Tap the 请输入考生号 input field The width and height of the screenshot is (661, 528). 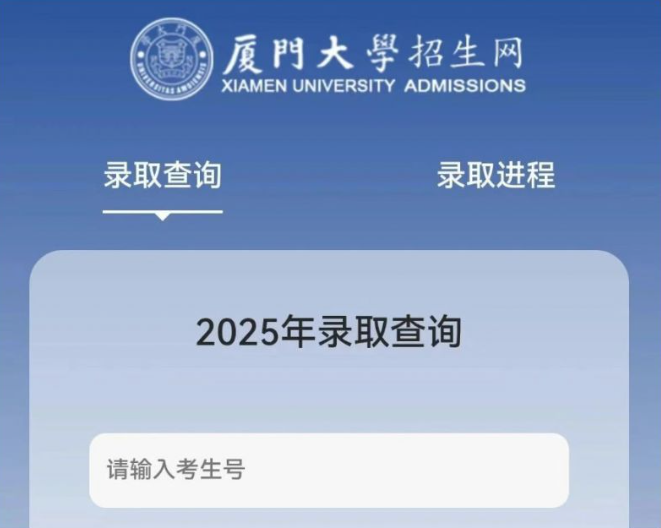tap(329, 469)
